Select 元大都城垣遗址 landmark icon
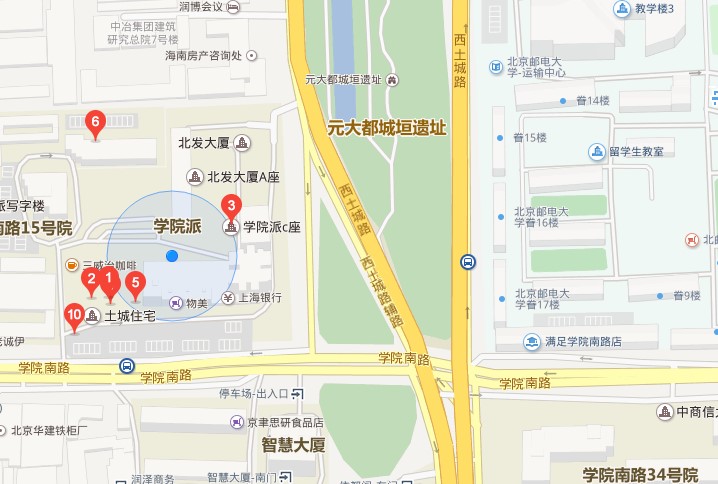 tap(394, 79)
